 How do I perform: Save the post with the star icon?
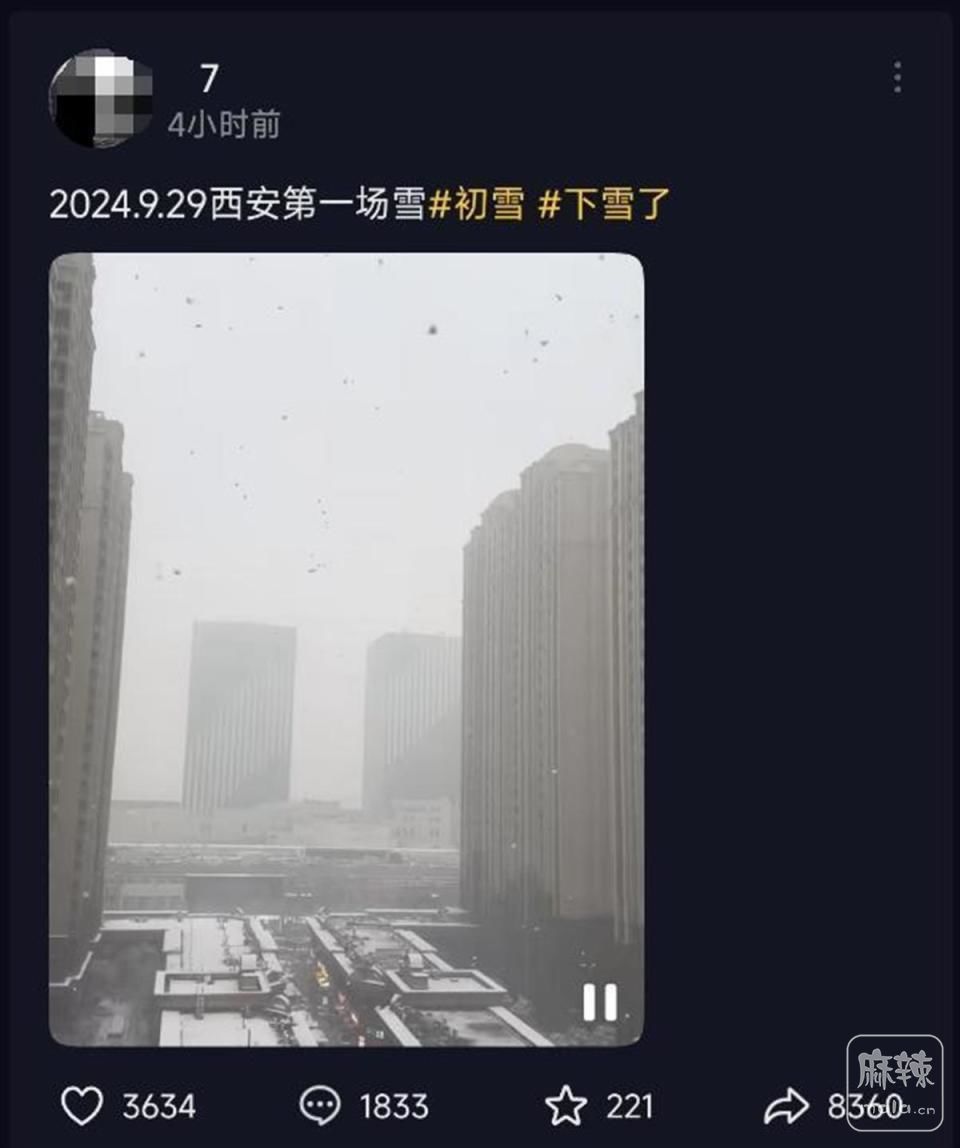coord(566,1106)
